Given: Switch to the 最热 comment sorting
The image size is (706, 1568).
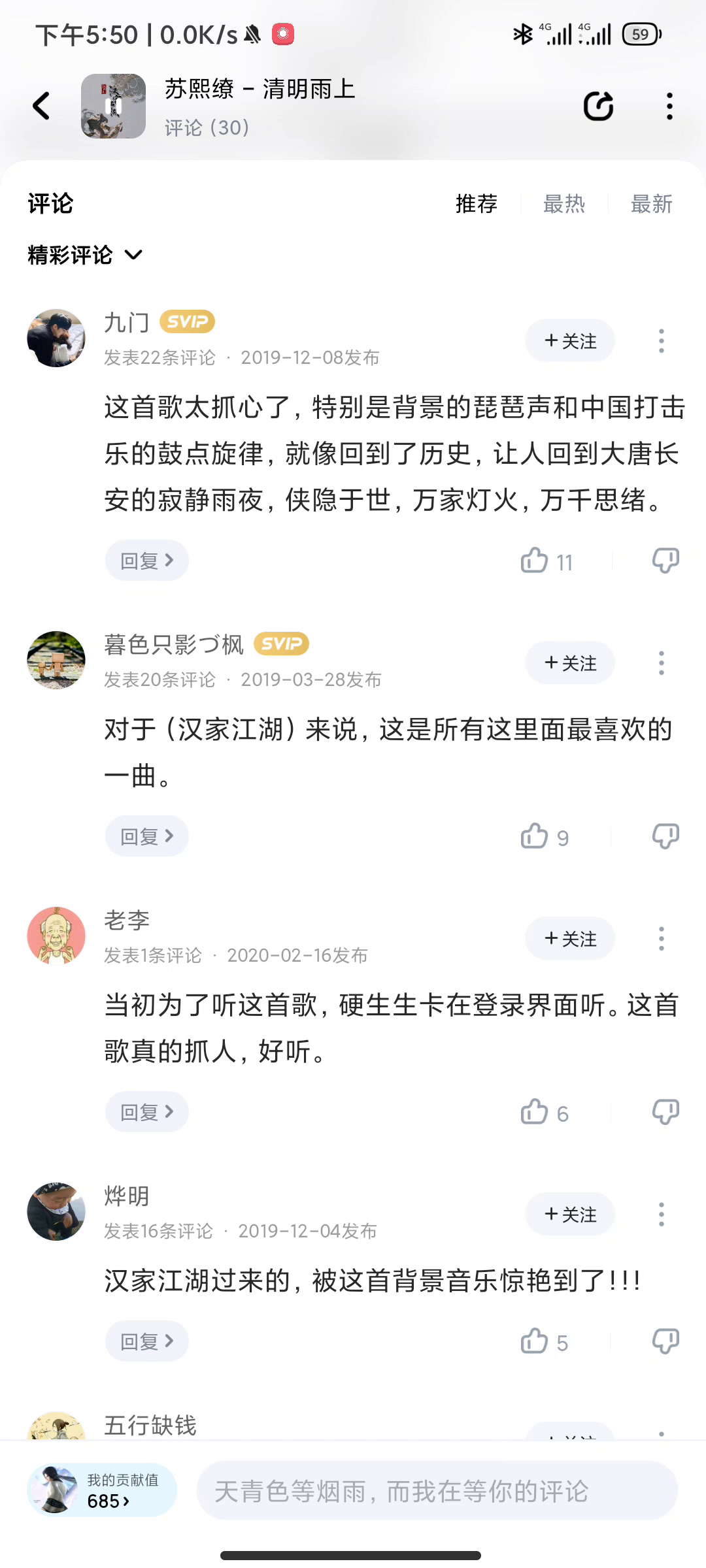Looking at the screenshot, I should pyautogui.click(x=563, y=204).
